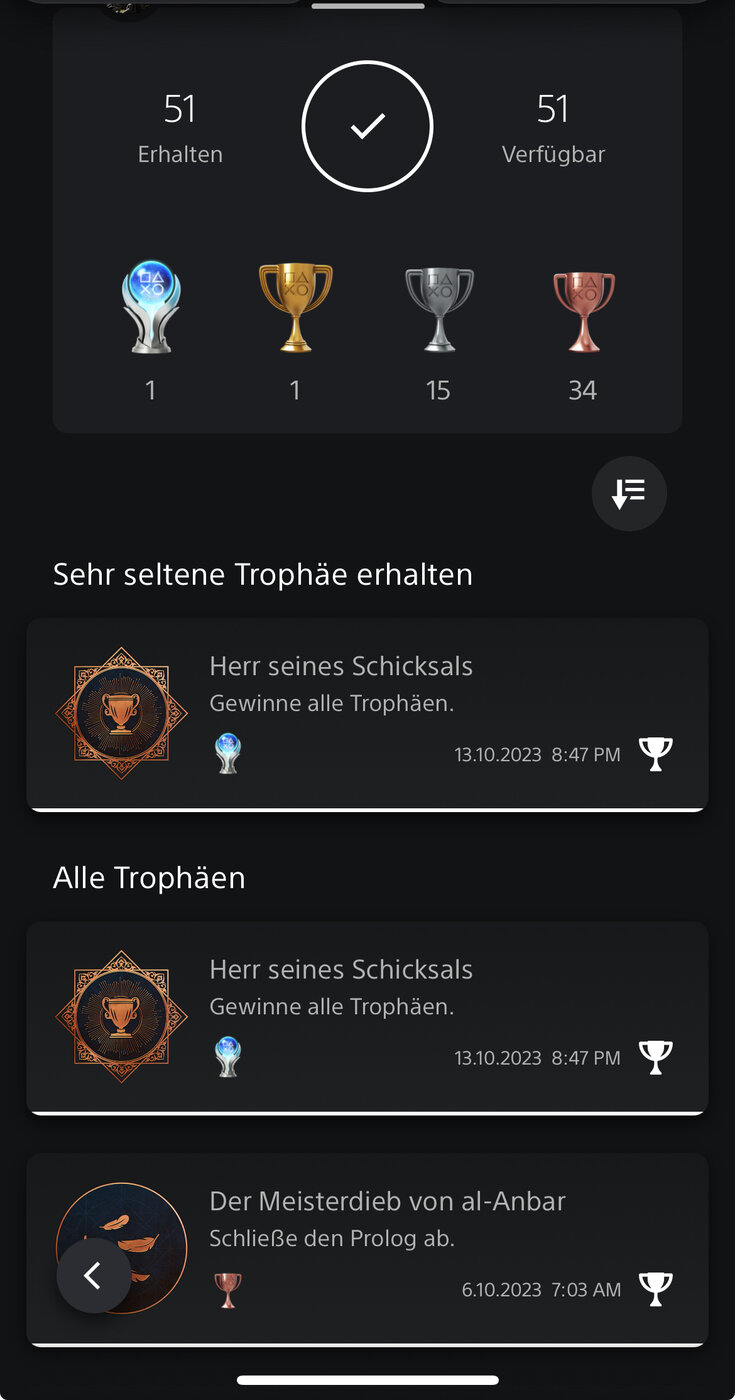The image size is (735, 1400).
Task: View the Der Meisterdieb von al-Anbar trophy
Action: click(367, 1250)
